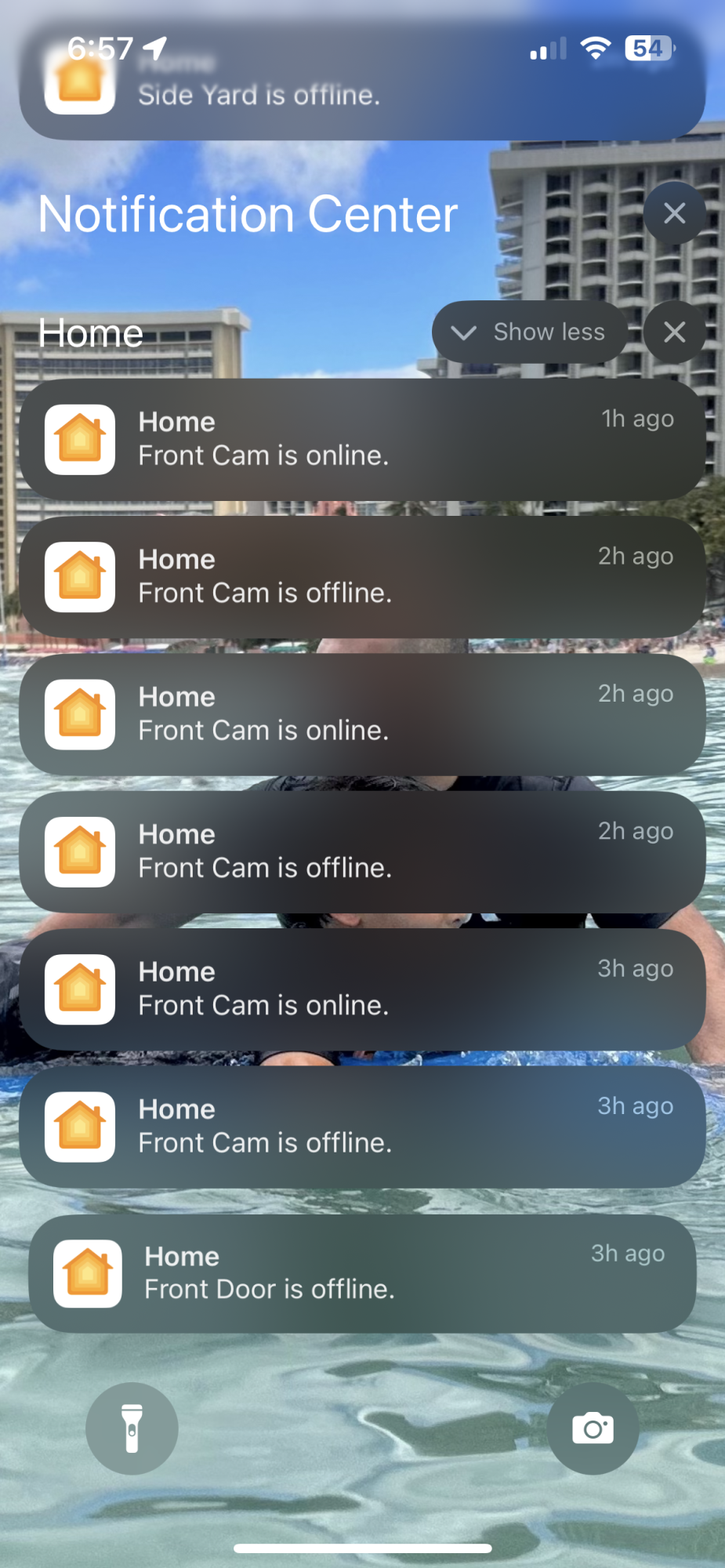Clear all notifications in Notification Center
The image size is (725, 1568).
click(674, 213)
